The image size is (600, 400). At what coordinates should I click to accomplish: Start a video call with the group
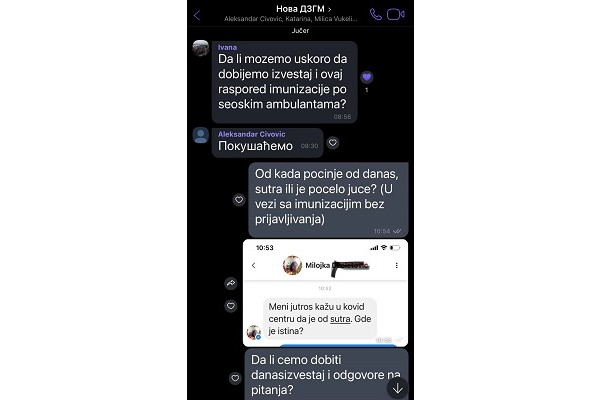point(396,15)
